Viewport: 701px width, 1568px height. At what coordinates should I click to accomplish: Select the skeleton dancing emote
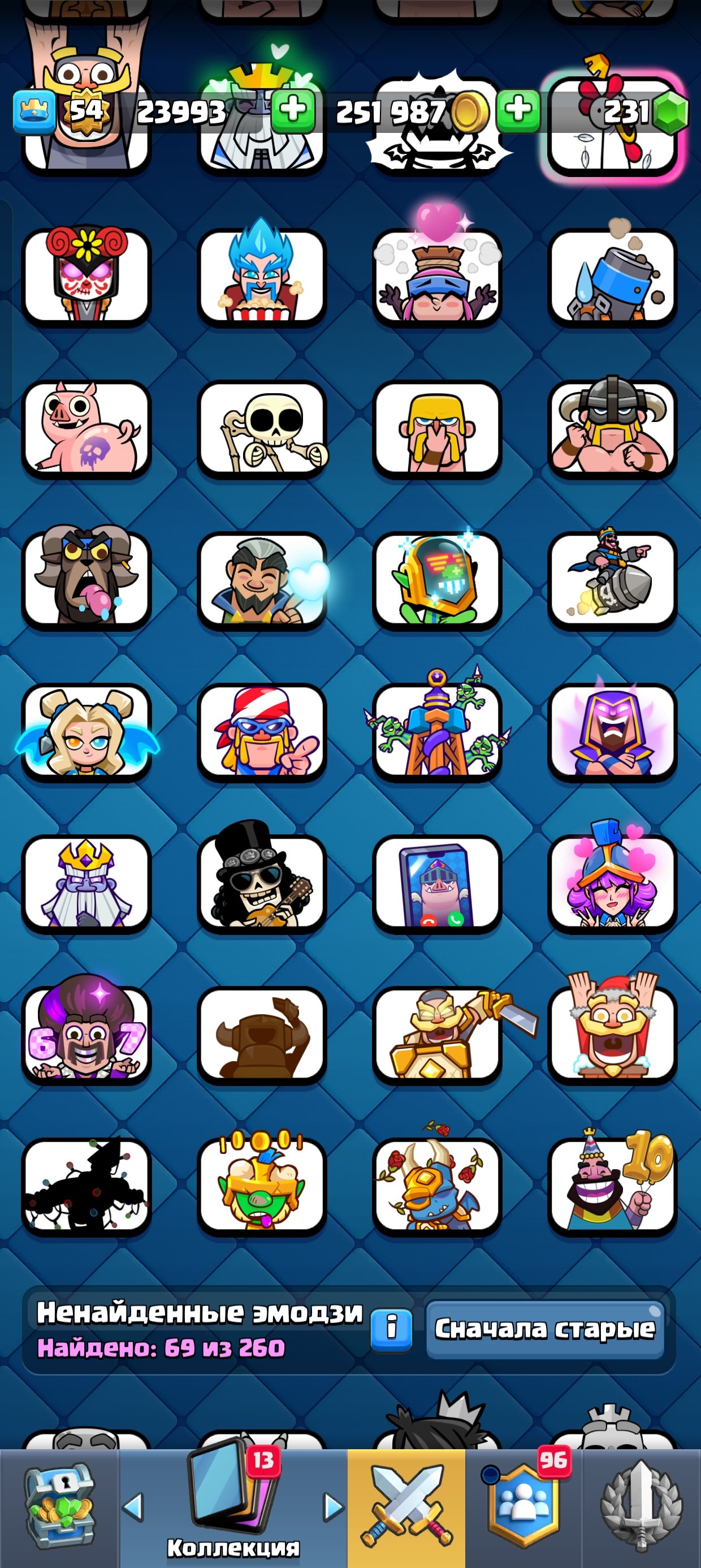click(262, 430)
